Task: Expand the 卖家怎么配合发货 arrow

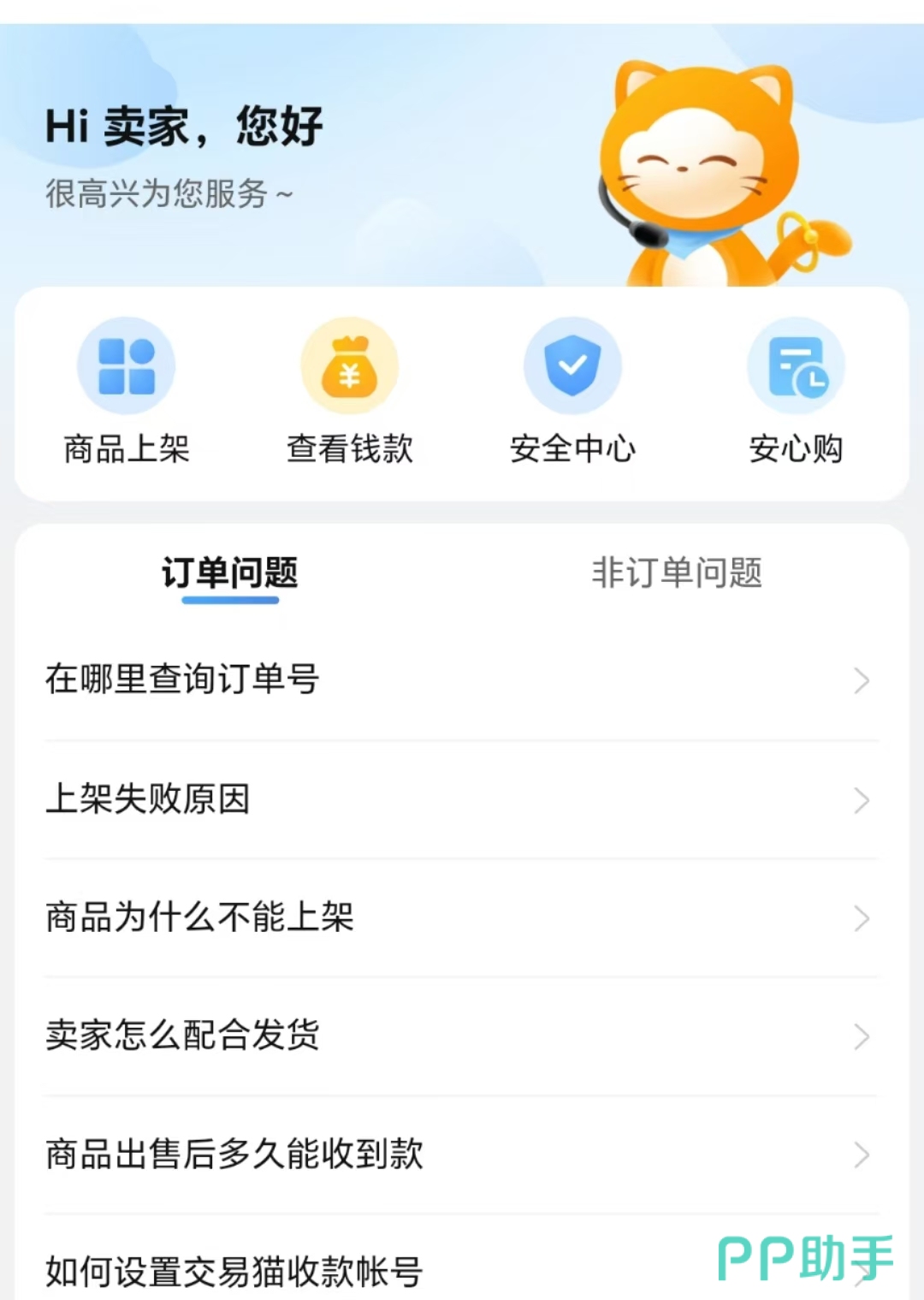Action: coord(862,1037)
